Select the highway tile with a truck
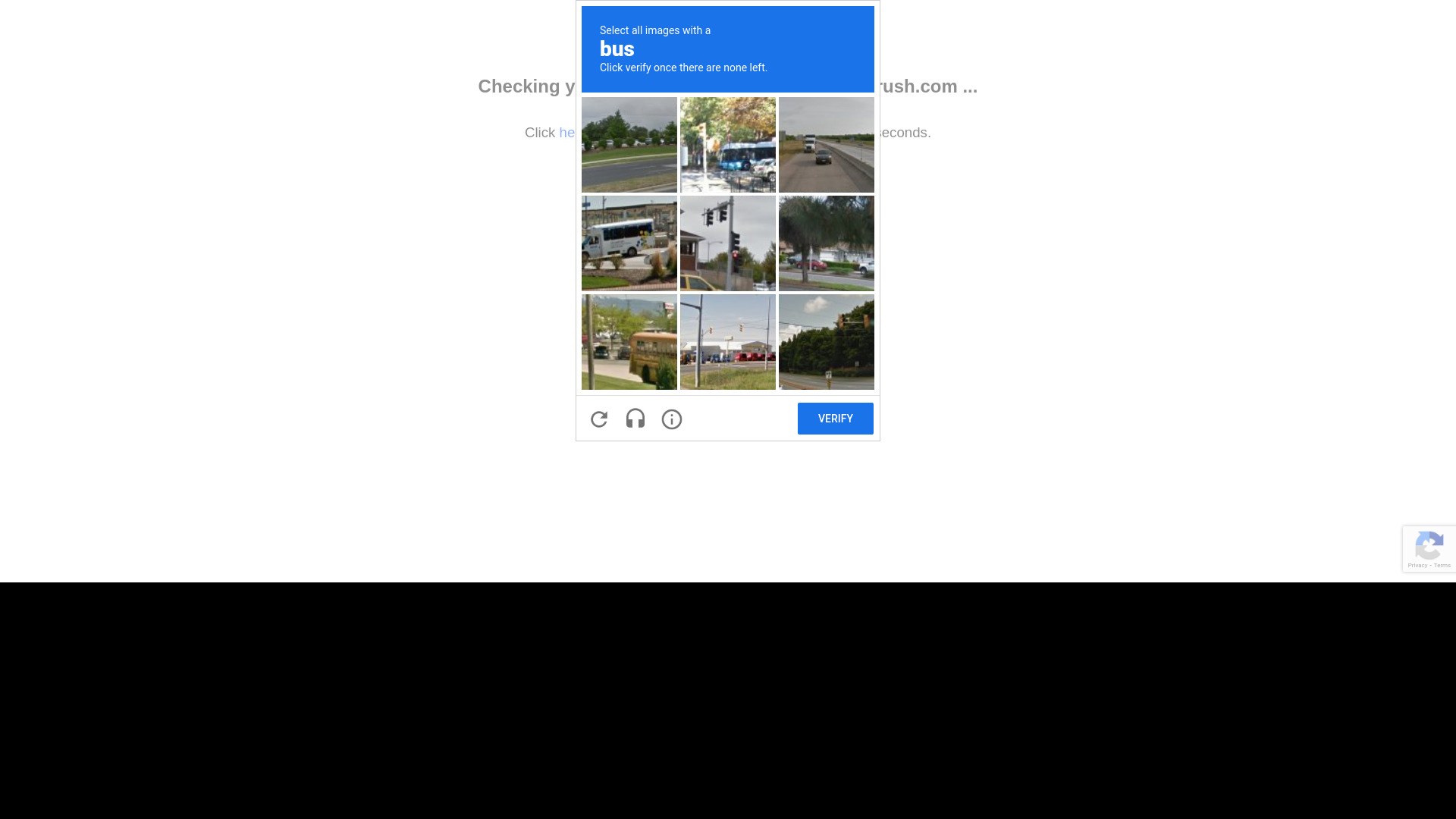Viewport: 1456px width, 819px height. point(826,145)
